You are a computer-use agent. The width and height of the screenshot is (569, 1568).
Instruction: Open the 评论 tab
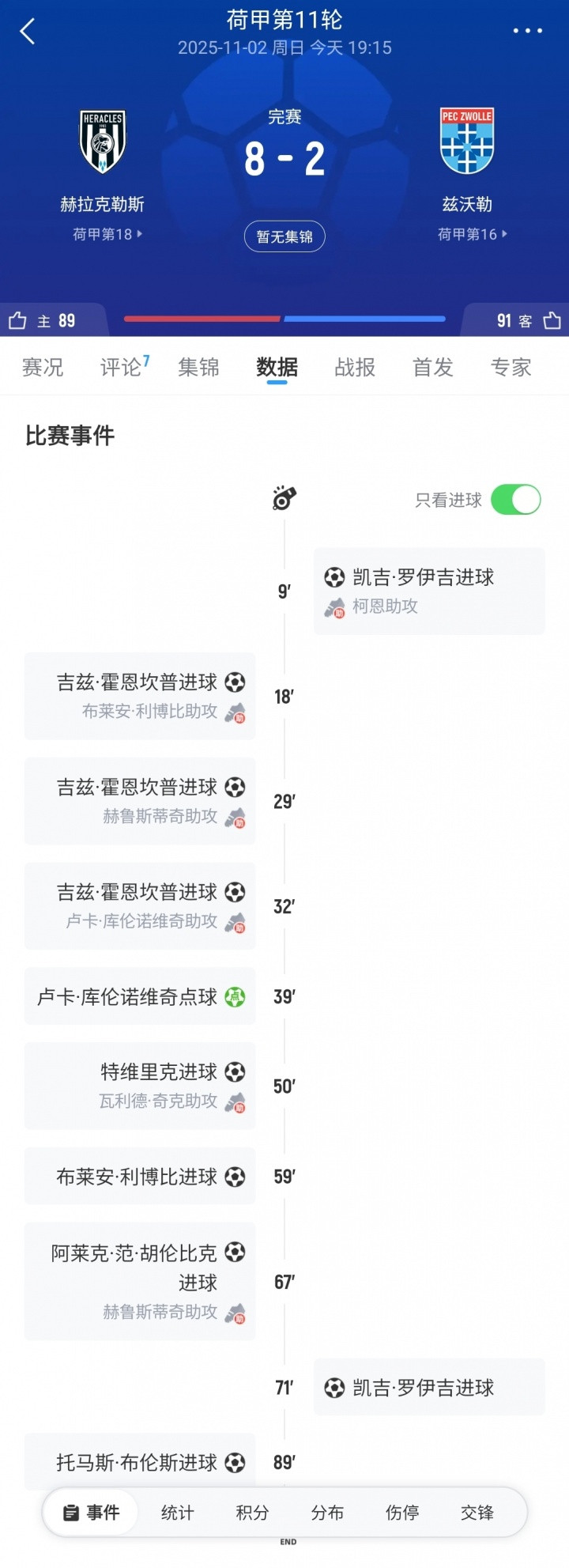(121, 367)
